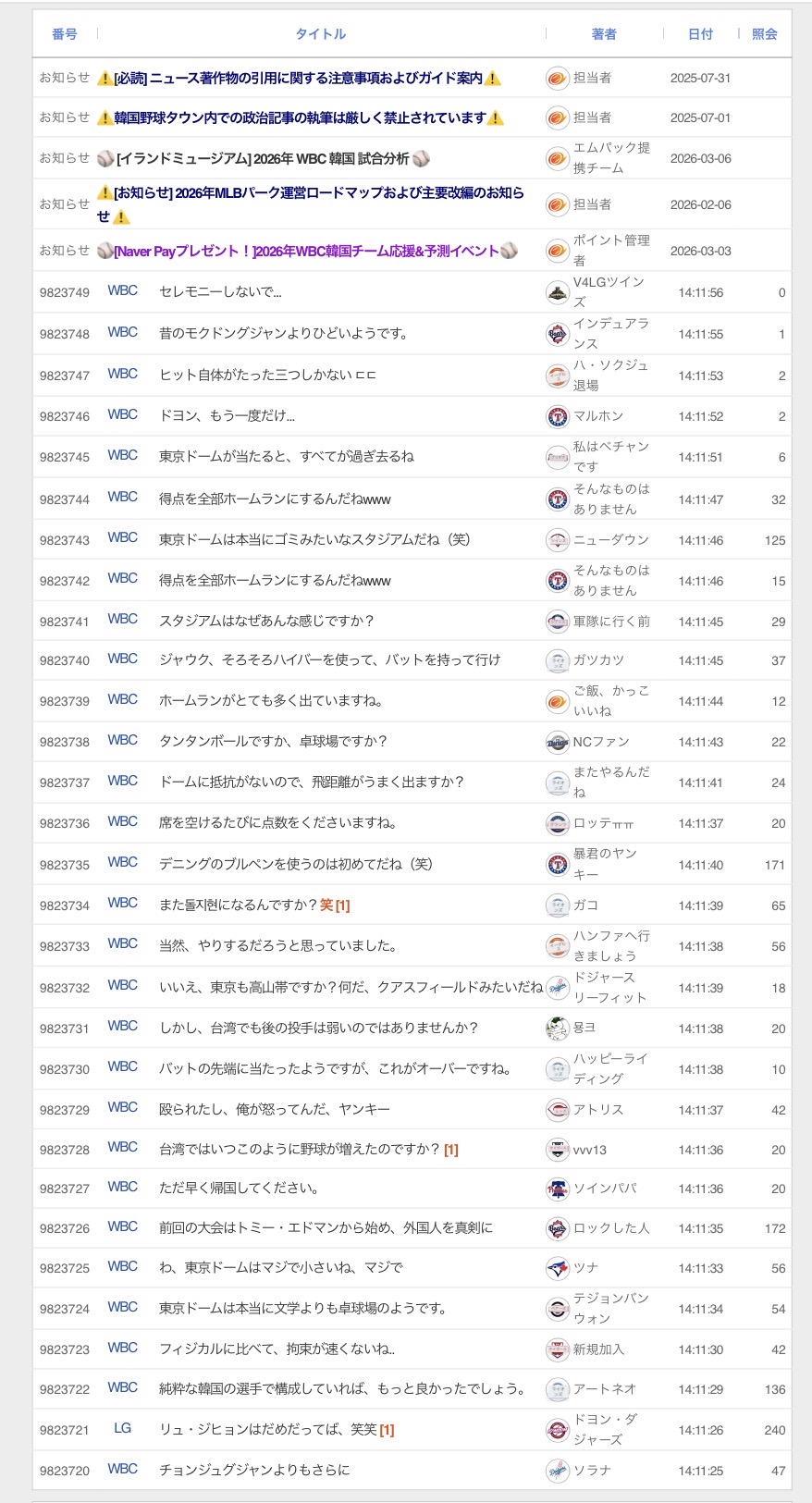This screenshot has height=1503, width=812.
Task: Open the notice banning political posts
Action: [x=300, y=118]
